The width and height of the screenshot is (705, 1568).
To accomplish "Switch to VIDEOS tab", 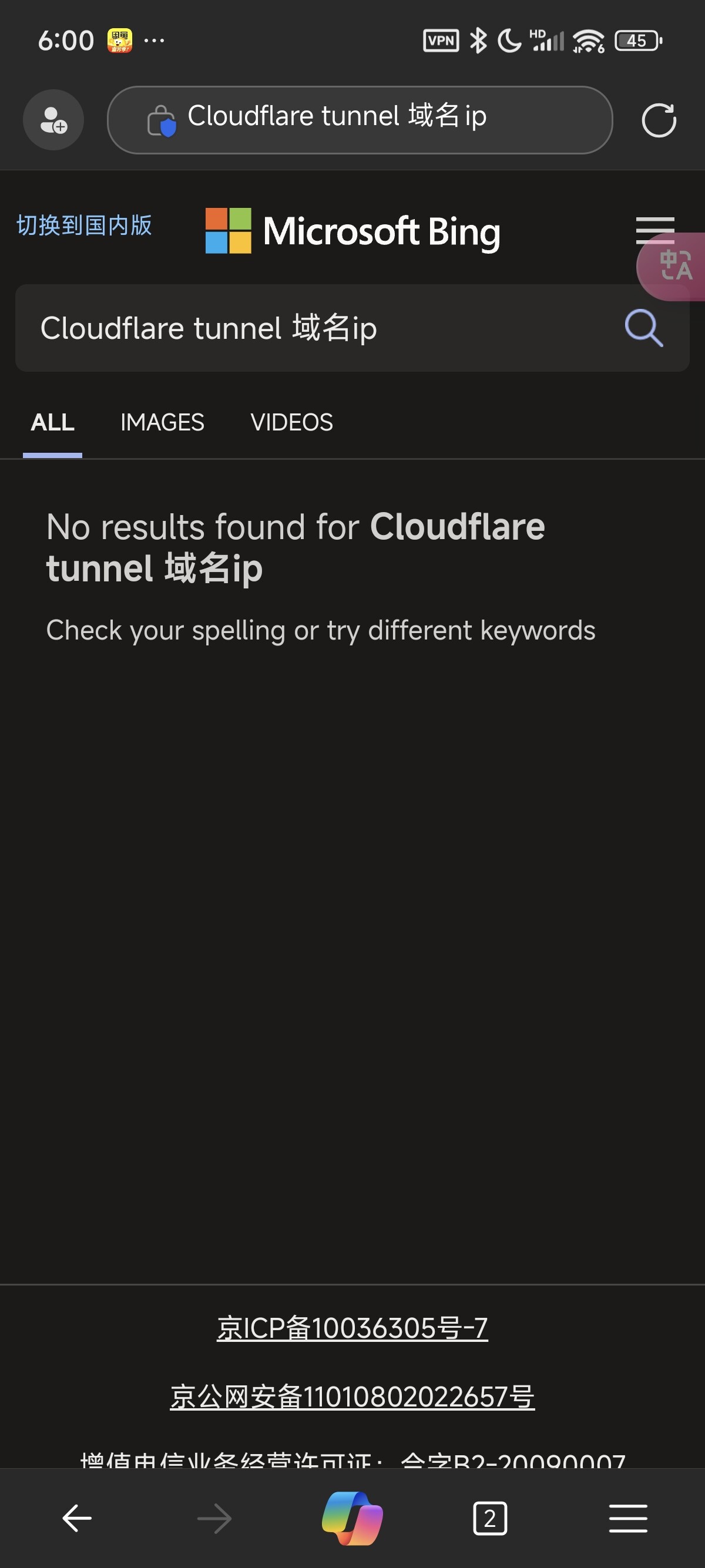I will coord(291,422).
